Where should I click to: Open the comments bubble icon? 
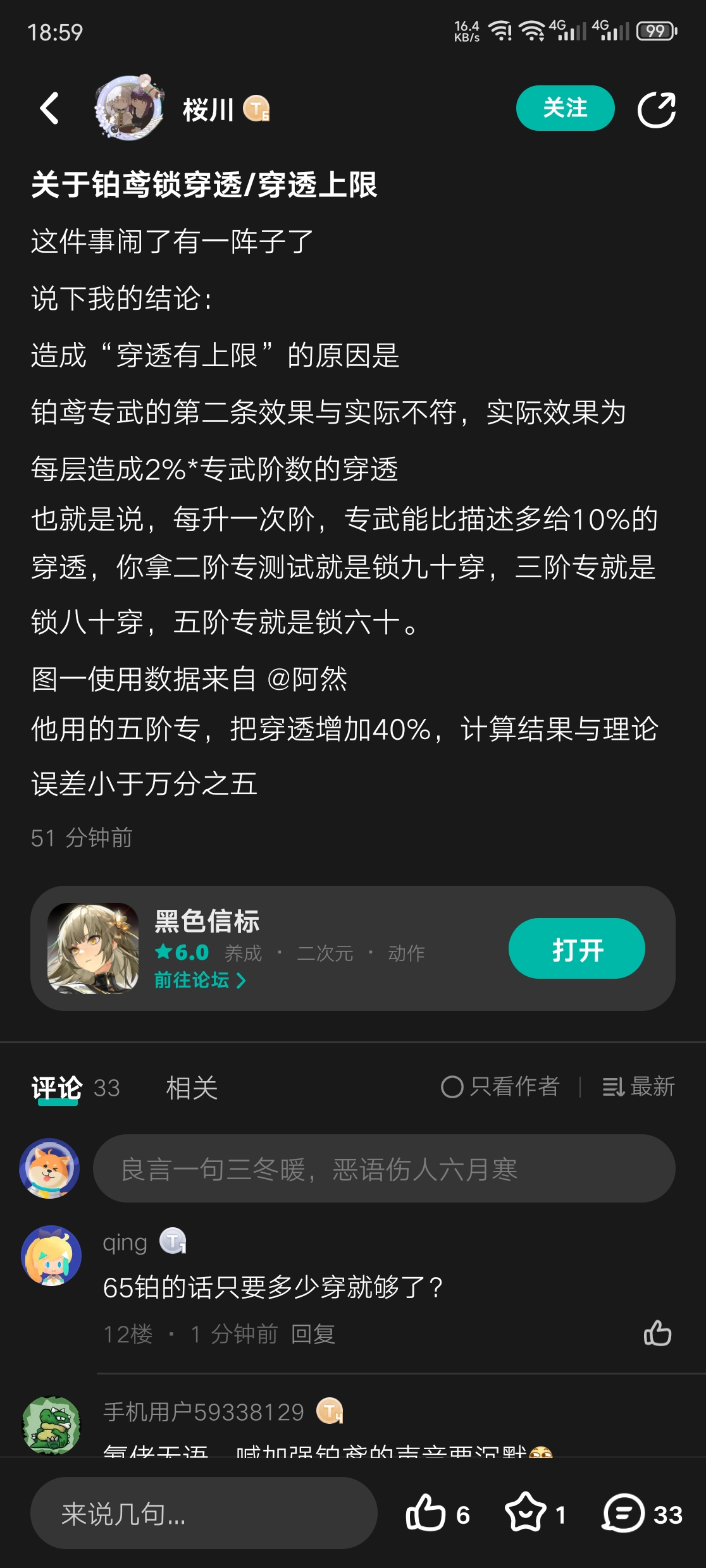[x=623, y=1514]
